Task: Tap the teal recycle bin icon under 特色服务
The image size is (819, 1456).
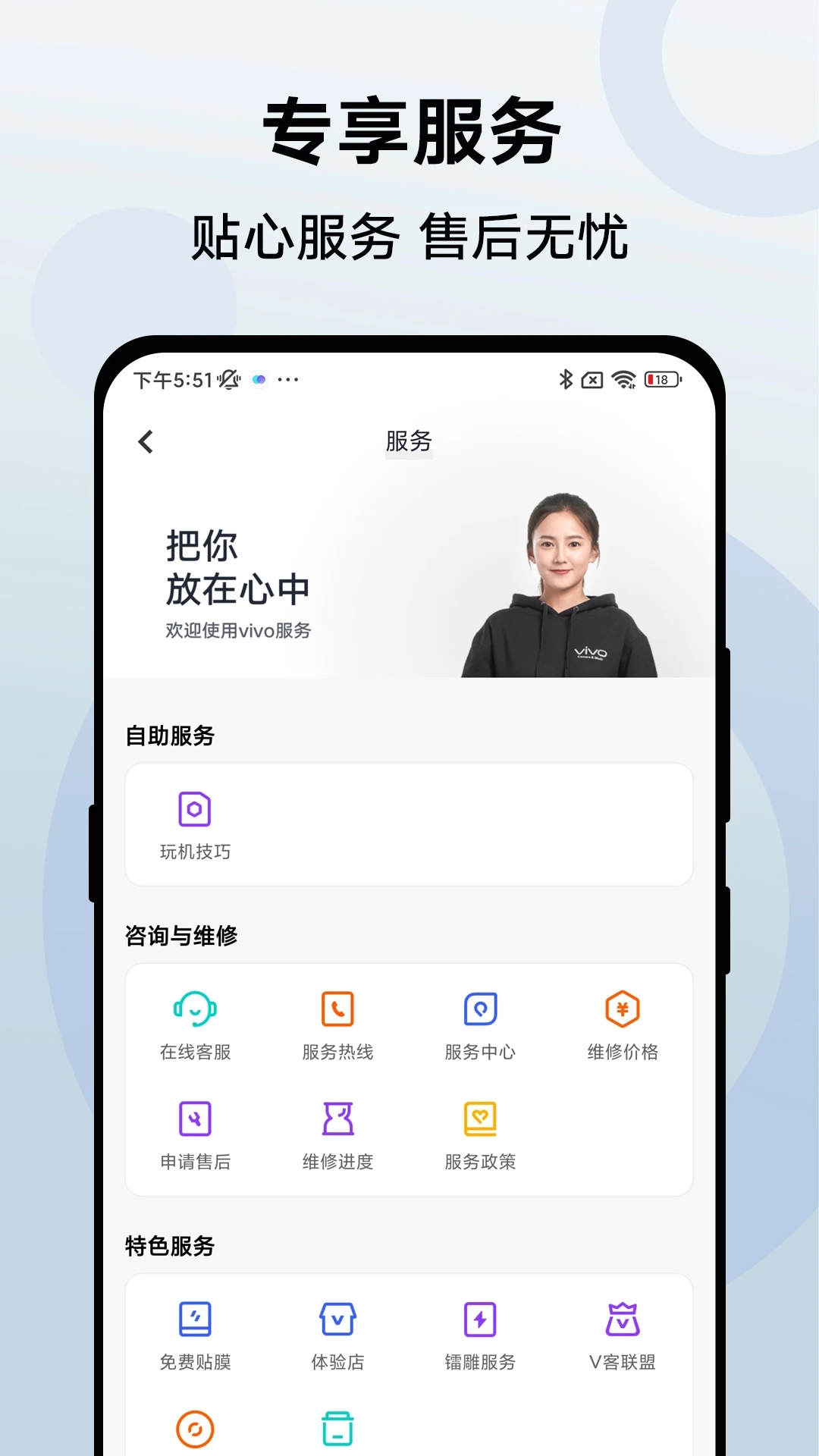Action: [x=337, y=1427]
